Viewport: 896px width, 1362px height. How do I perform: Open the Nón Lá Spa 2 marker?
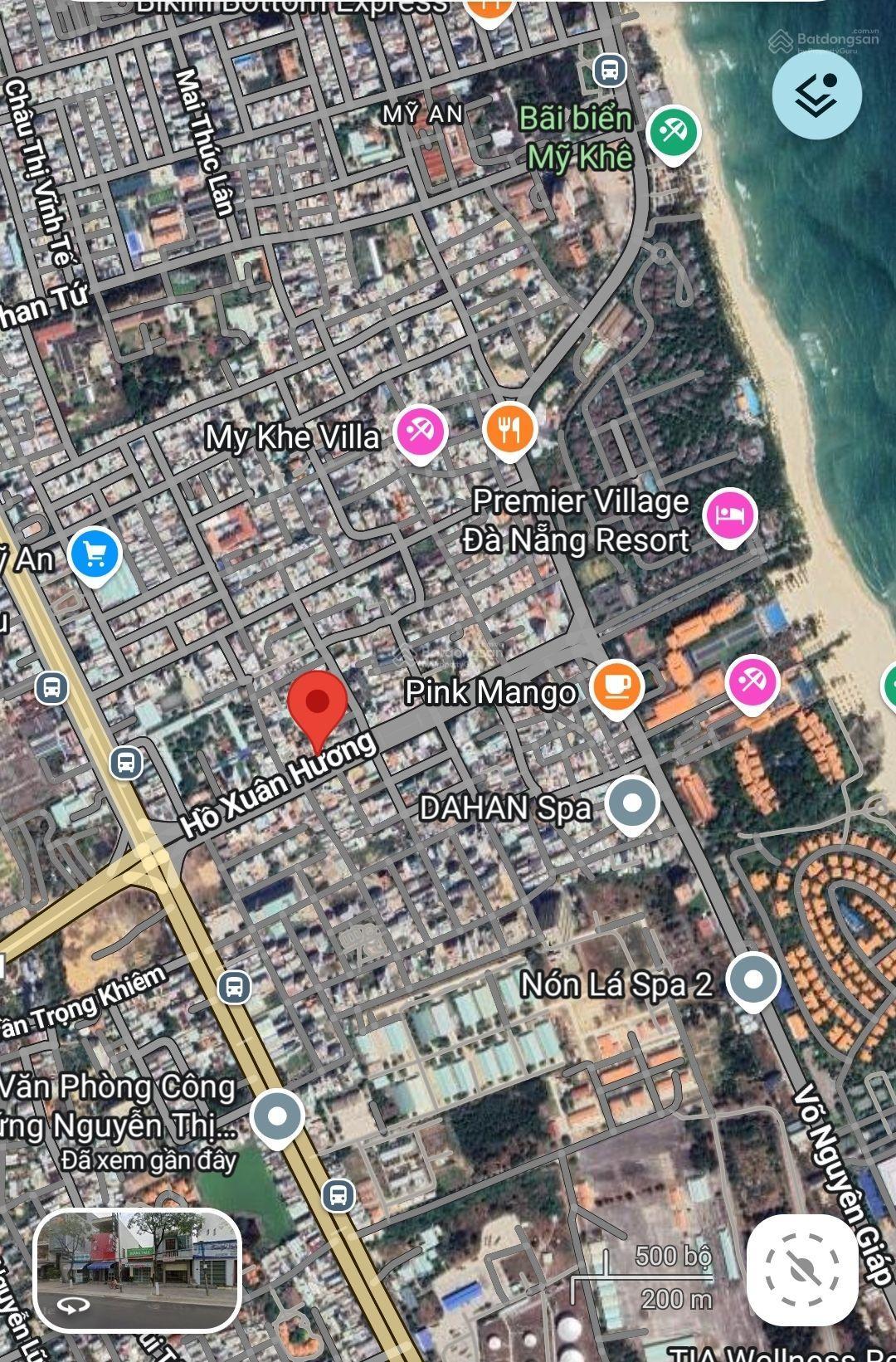coord(752,980)
